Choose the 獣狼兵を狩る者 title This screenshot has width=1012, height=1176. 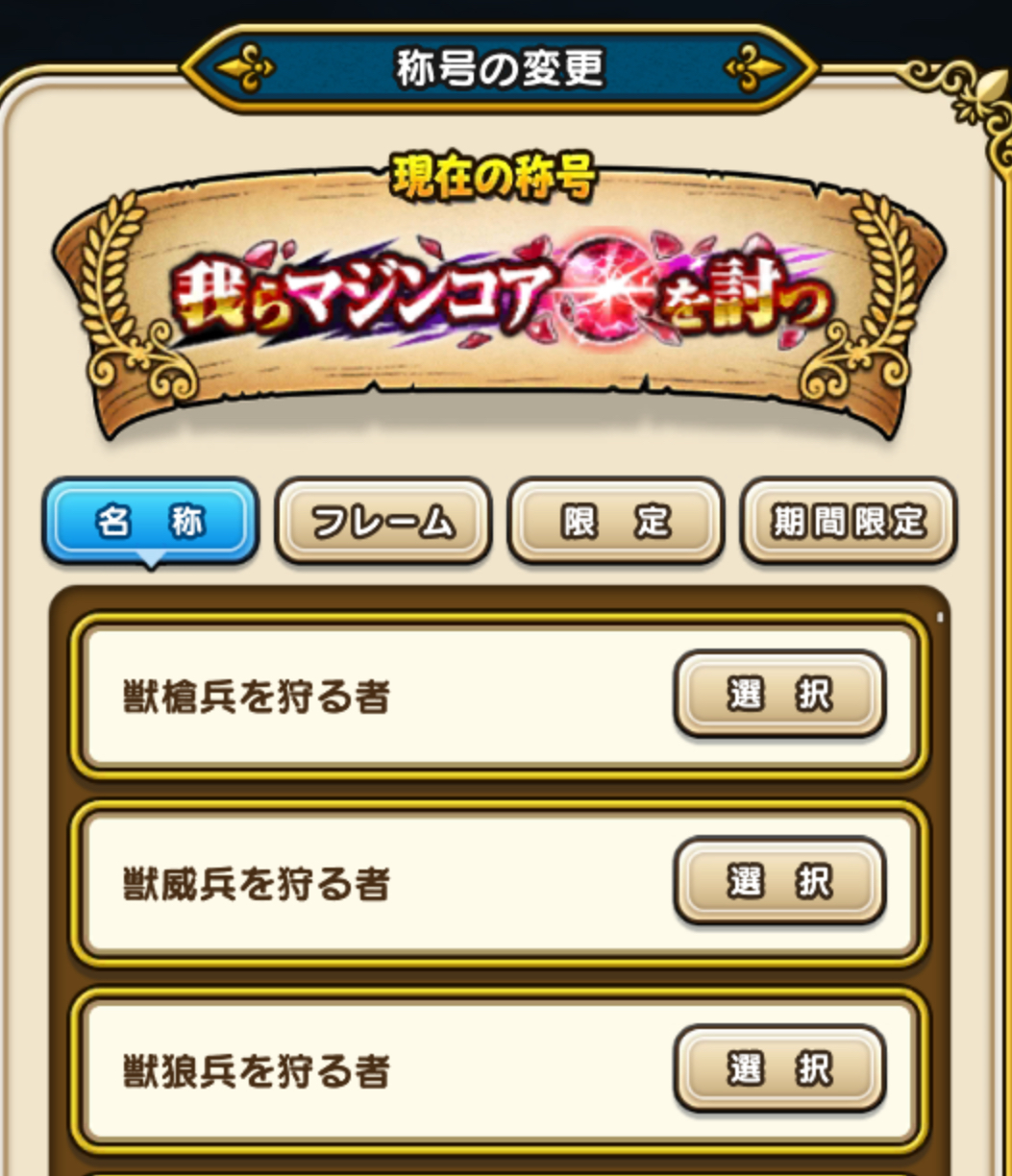[x=778, y=1068]
